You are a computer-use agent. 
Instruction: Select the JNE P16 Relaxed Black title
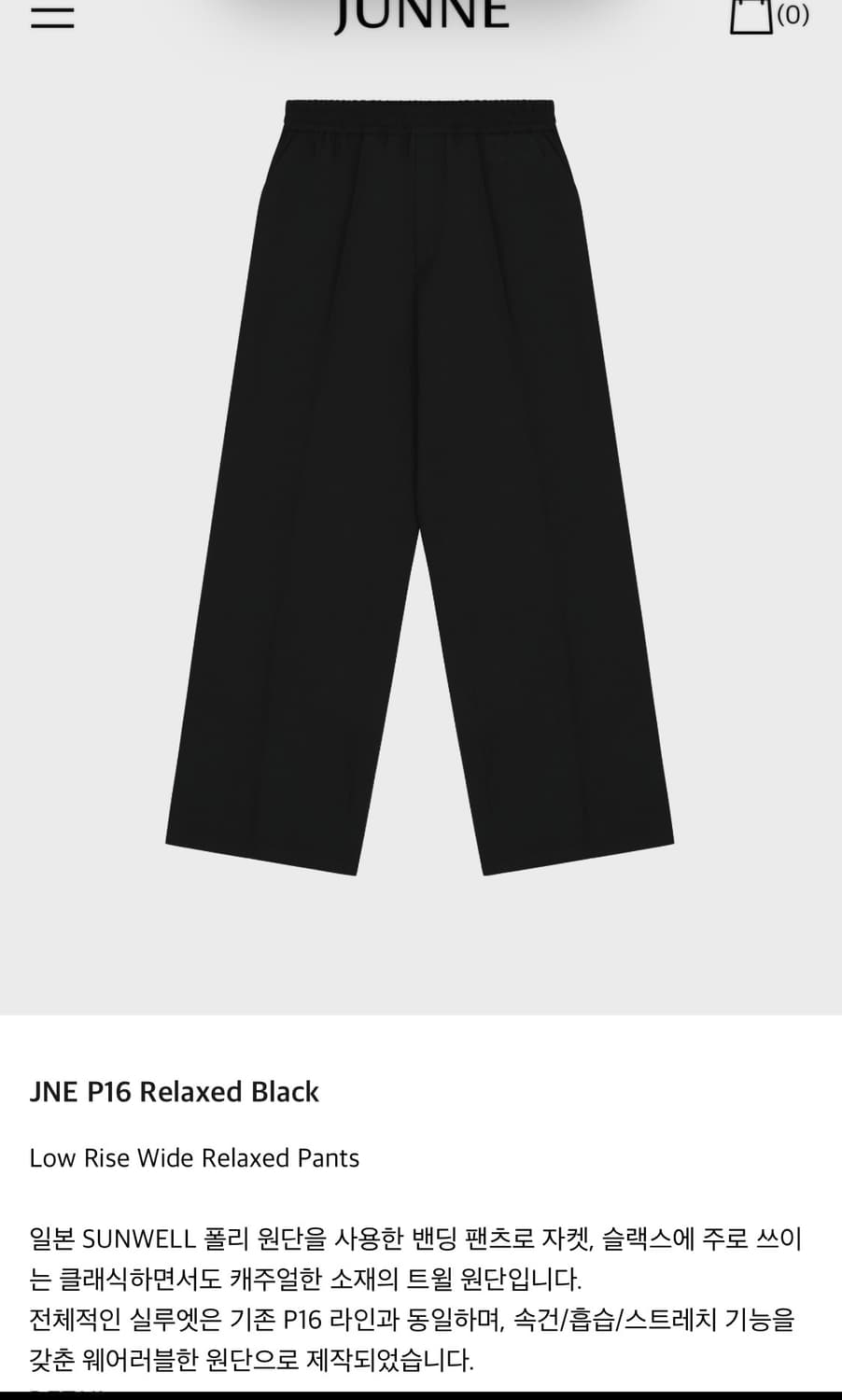(x=175, y=1091)
